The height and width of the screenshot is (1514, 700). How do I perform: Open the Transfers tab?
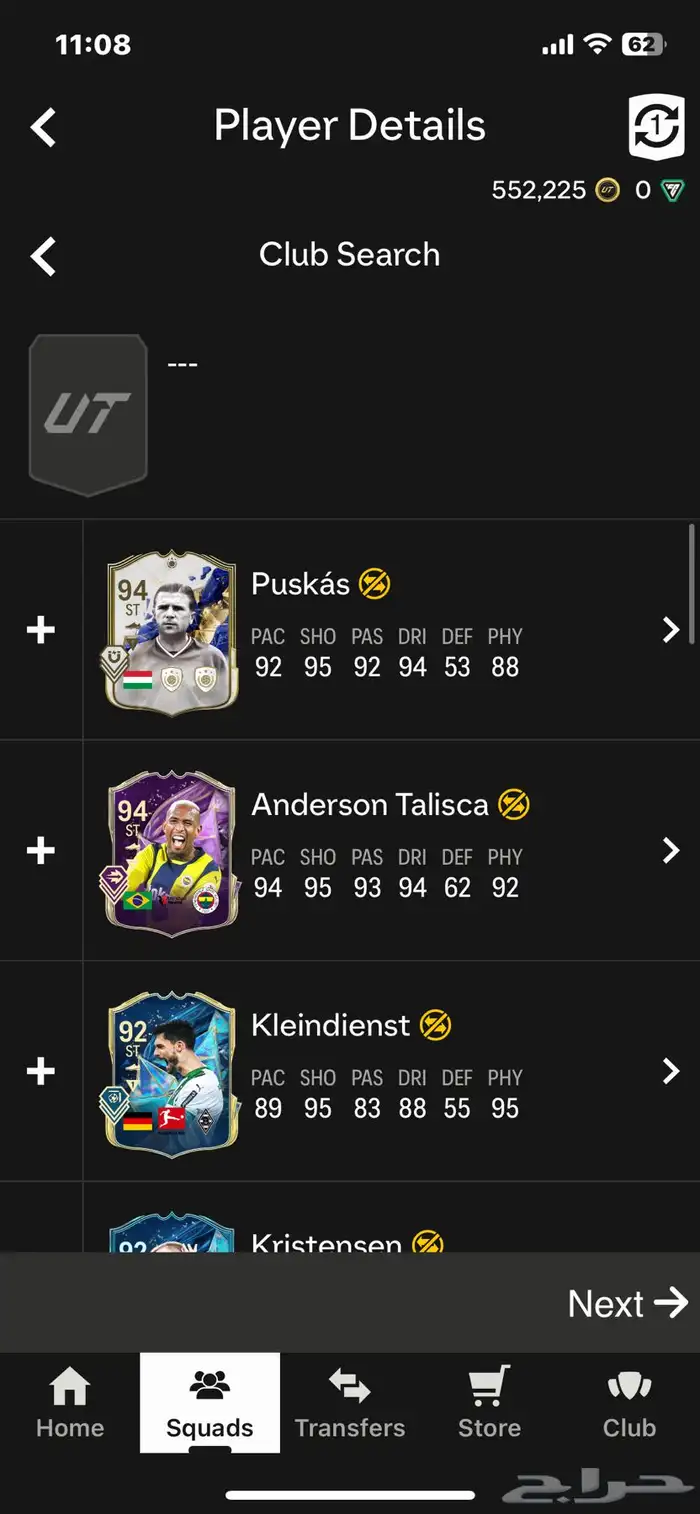(350, 1403)
